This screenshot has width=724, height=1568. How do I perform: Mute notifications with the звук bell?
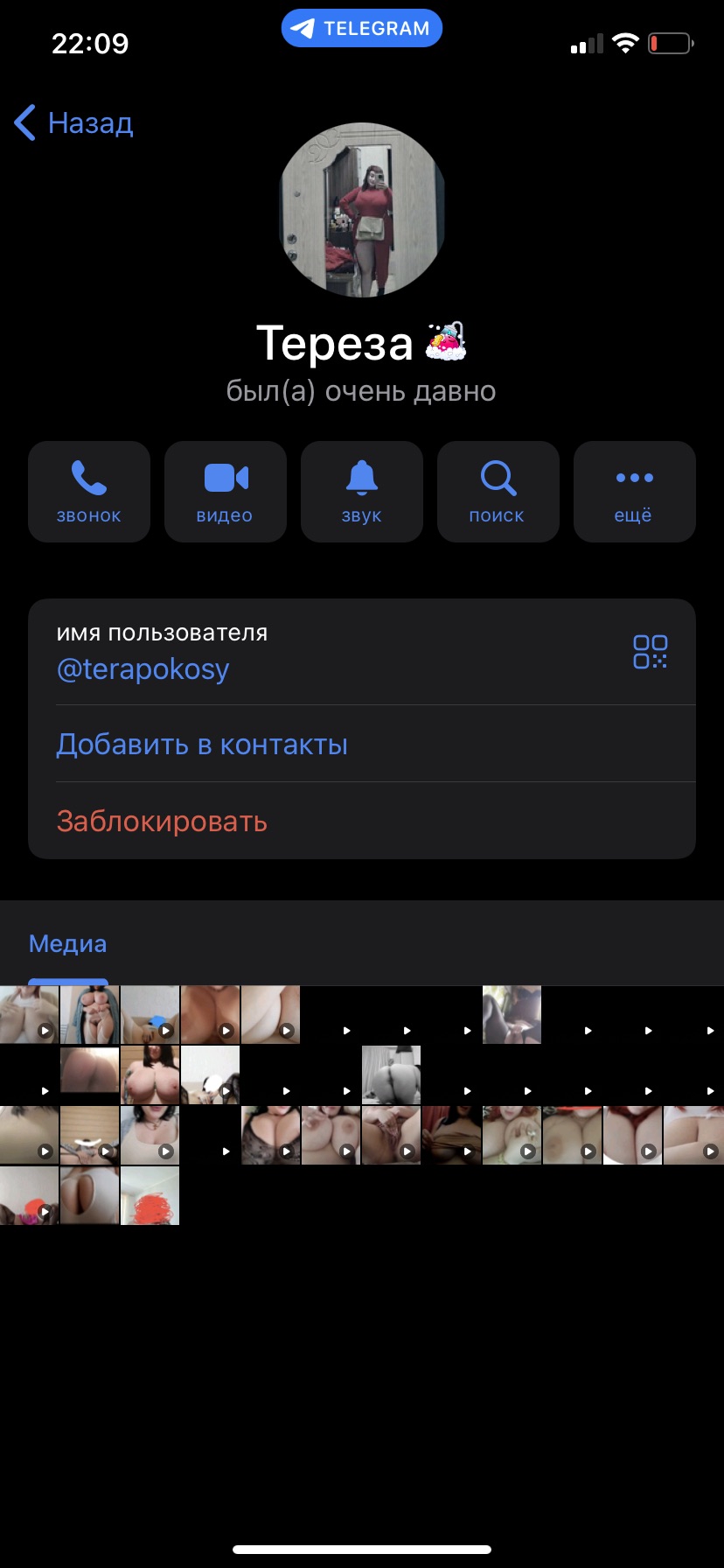362,492
